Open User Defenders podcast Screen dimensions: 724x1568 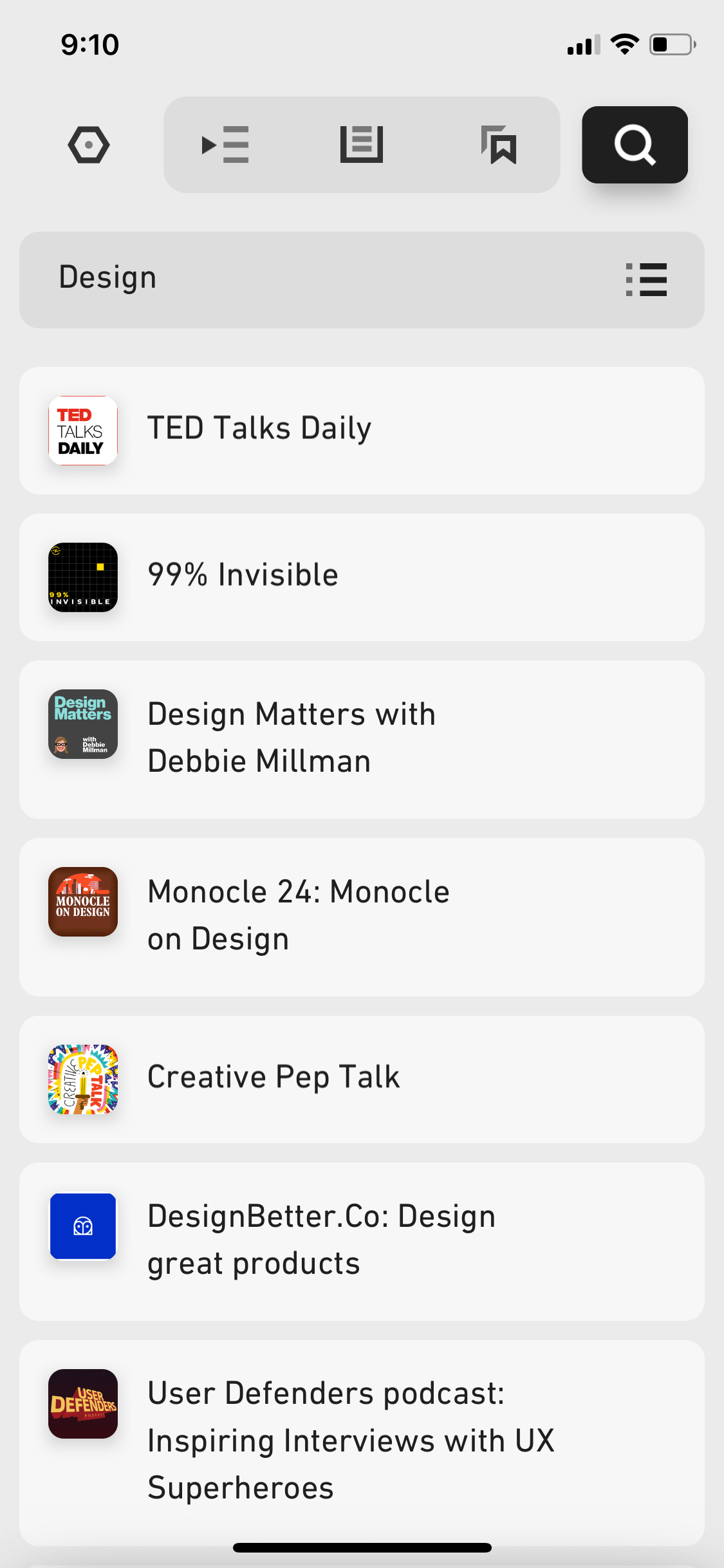click(x=362, y=1442)
